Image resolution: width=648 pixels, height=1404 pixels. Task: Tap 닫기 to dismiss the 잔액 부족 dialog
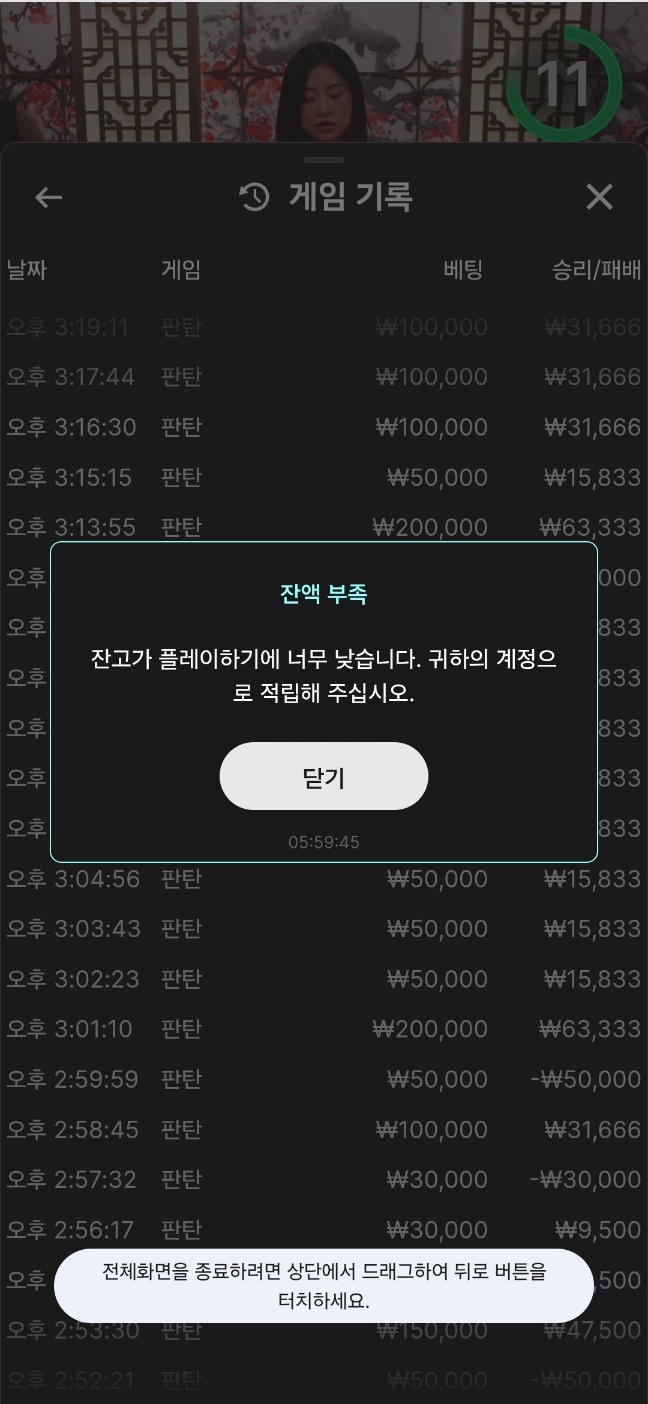(323, 777)
